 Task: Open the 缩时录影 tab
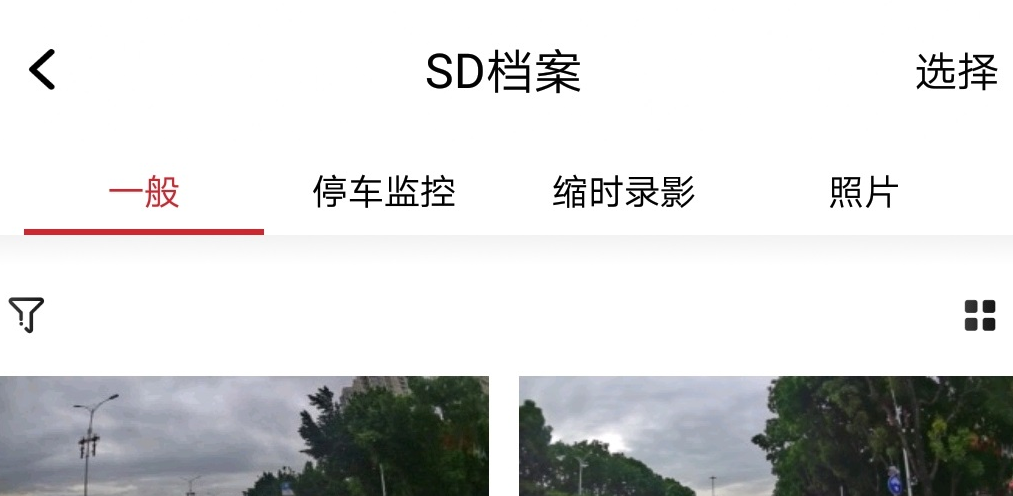point(624,191)
